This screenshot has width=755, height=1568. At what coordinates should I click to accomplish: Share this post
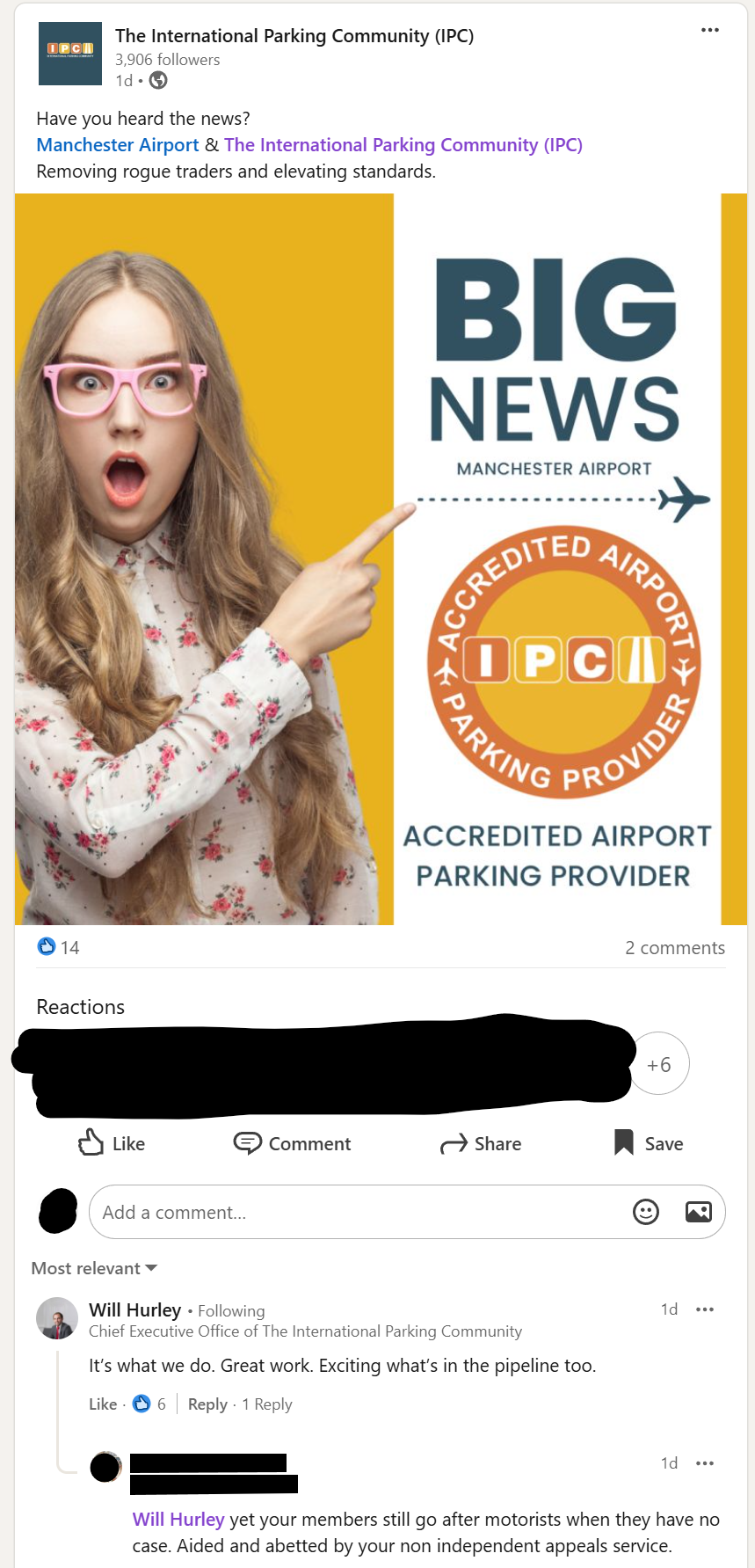click(481, 1143)
